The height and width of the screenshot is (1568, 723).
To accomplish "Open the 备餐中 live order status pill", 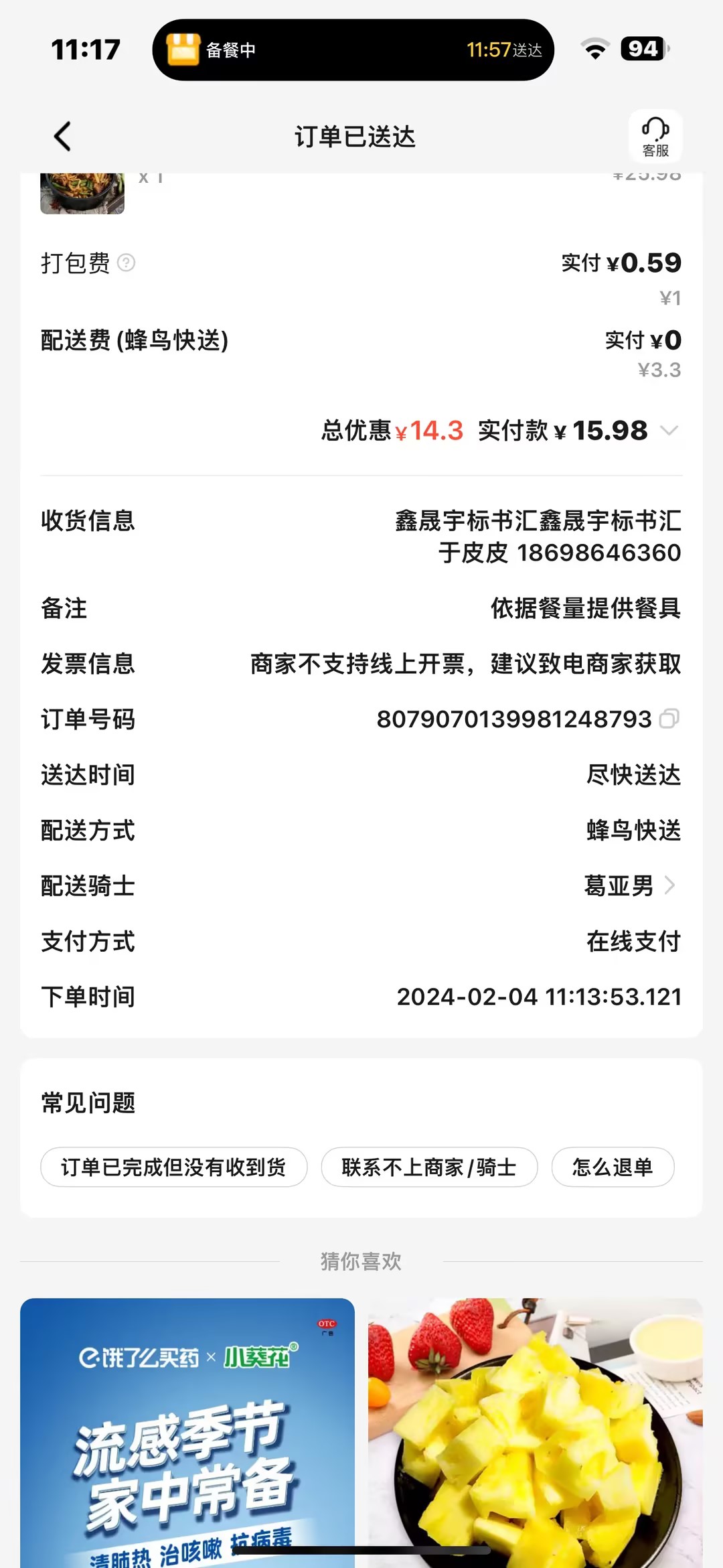I will (353, 50).
